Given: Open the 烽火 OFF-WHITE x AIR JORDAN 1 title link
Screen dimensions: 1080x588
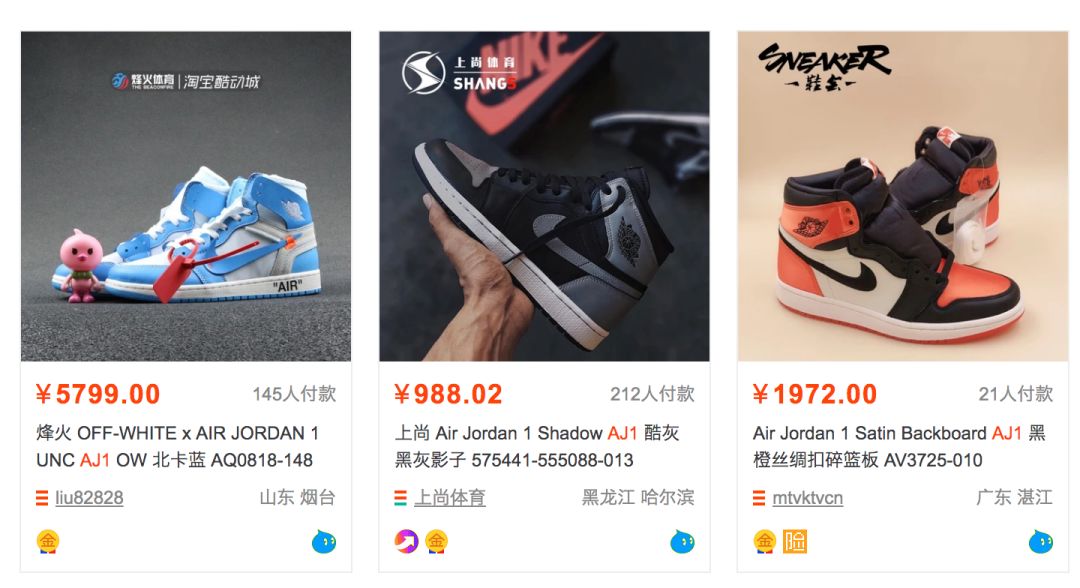Looking at the screenshot, I should point(177,447).
